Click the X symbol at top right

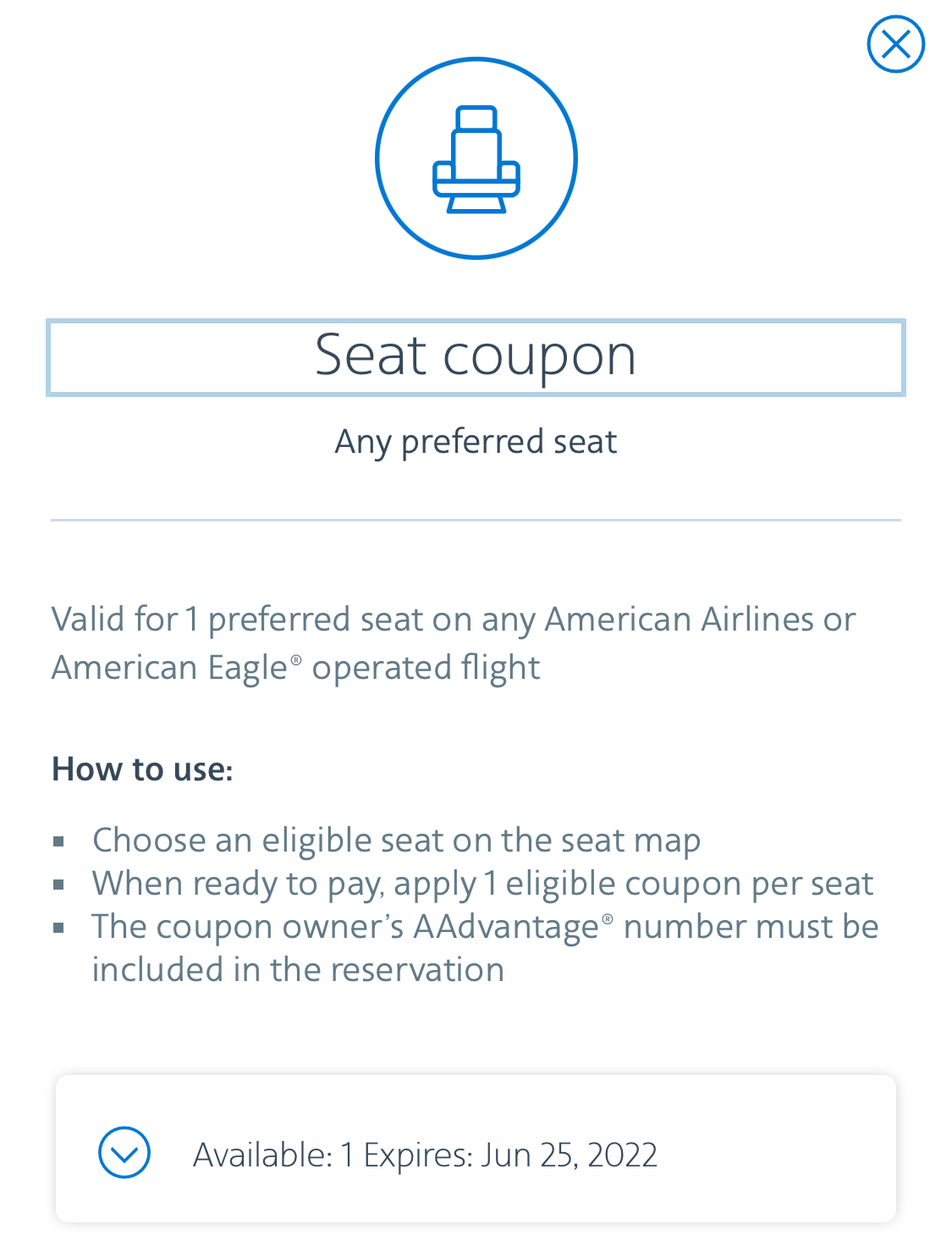click(895, 44)
